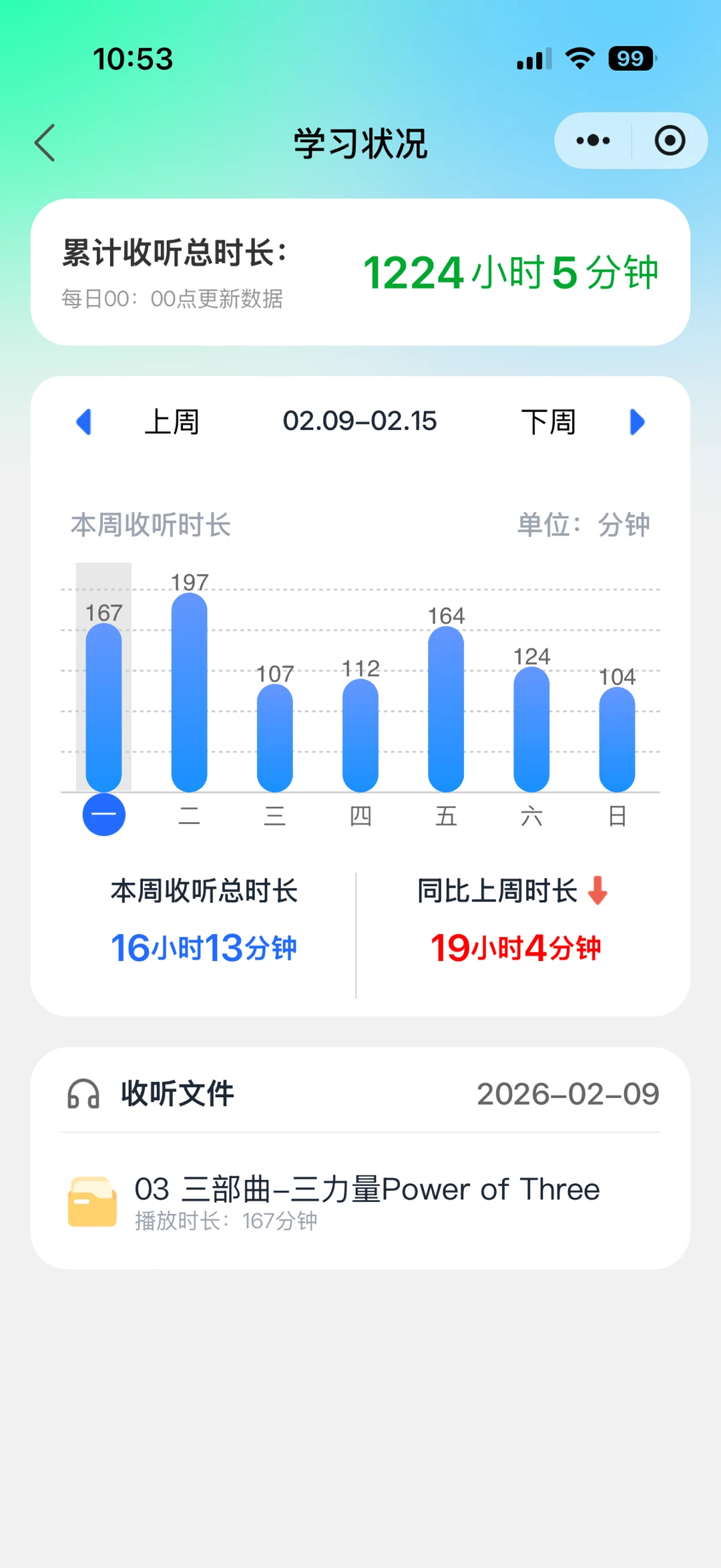This screenshot has width=721, height=1568.
Task: Select Friday (五) bar with 164 minutes
Action: coord(446,709)
